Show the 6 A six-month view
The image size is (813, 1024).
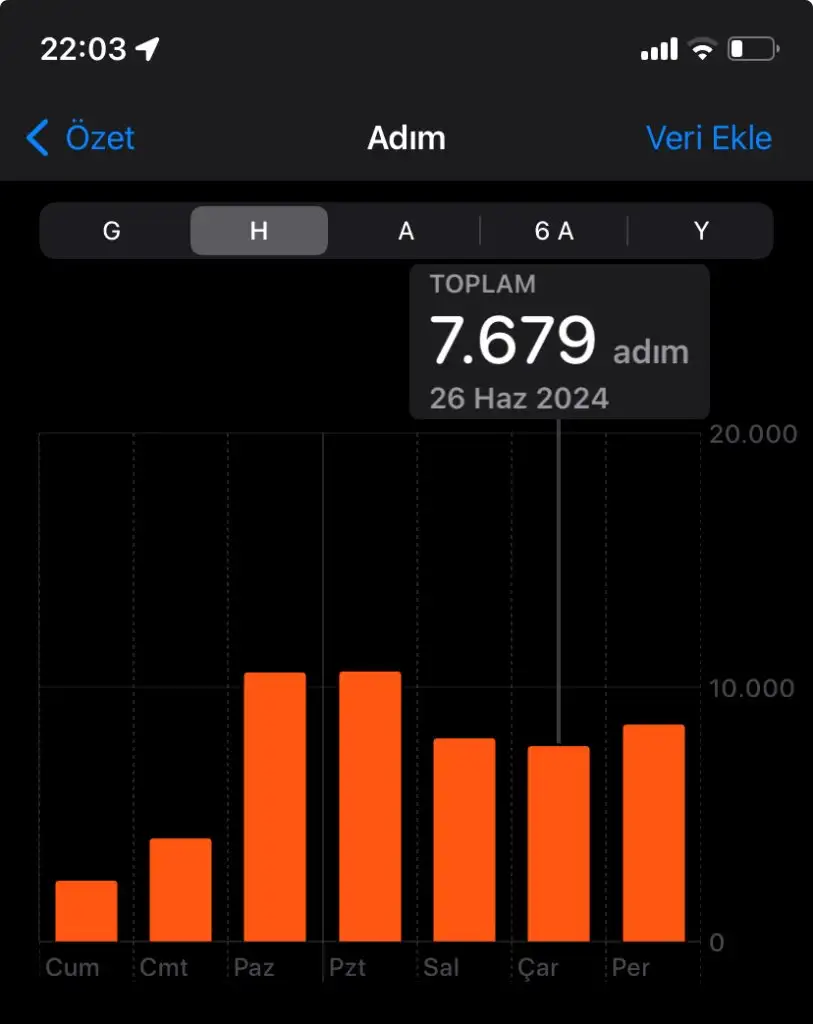pos(554,231)
